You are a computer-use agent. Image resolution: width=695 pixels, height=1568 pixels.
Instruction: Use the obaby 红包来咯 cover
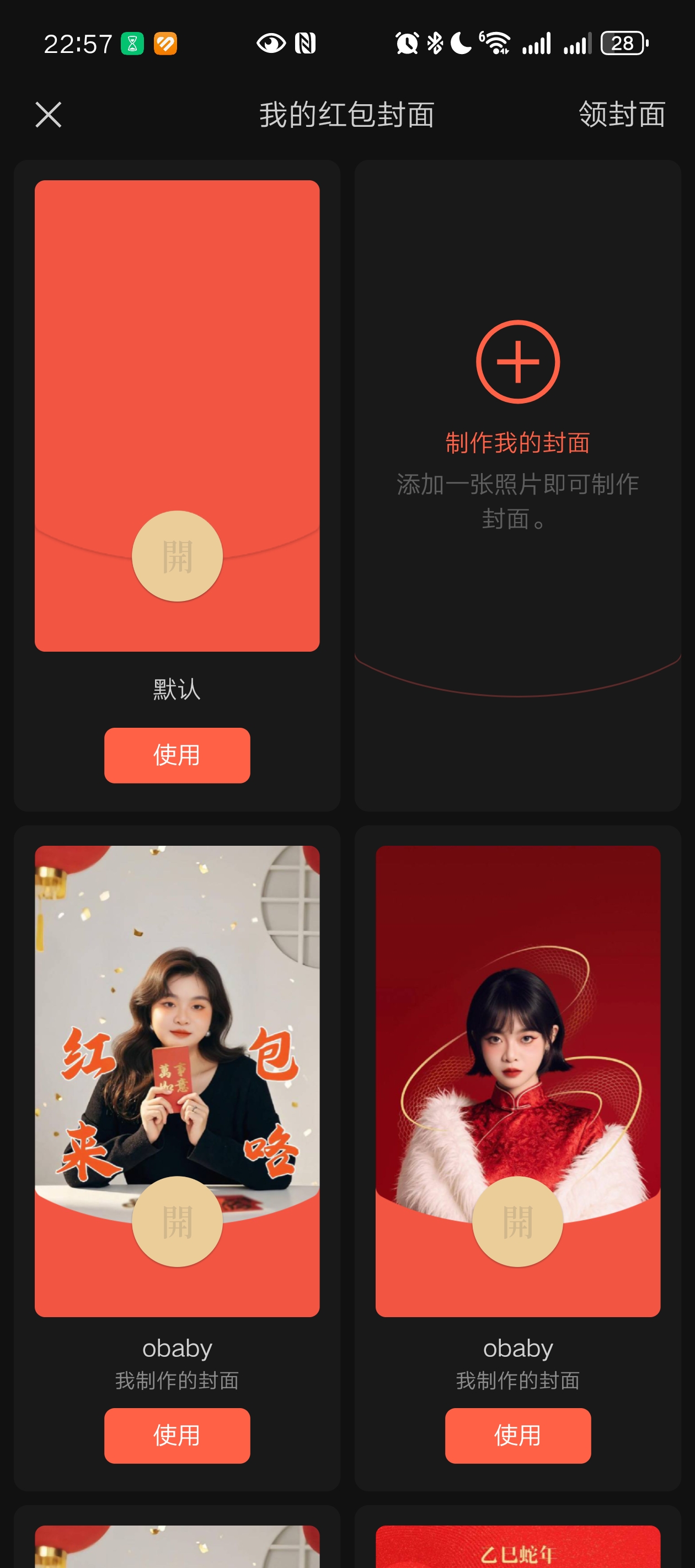click(177, 1435)
